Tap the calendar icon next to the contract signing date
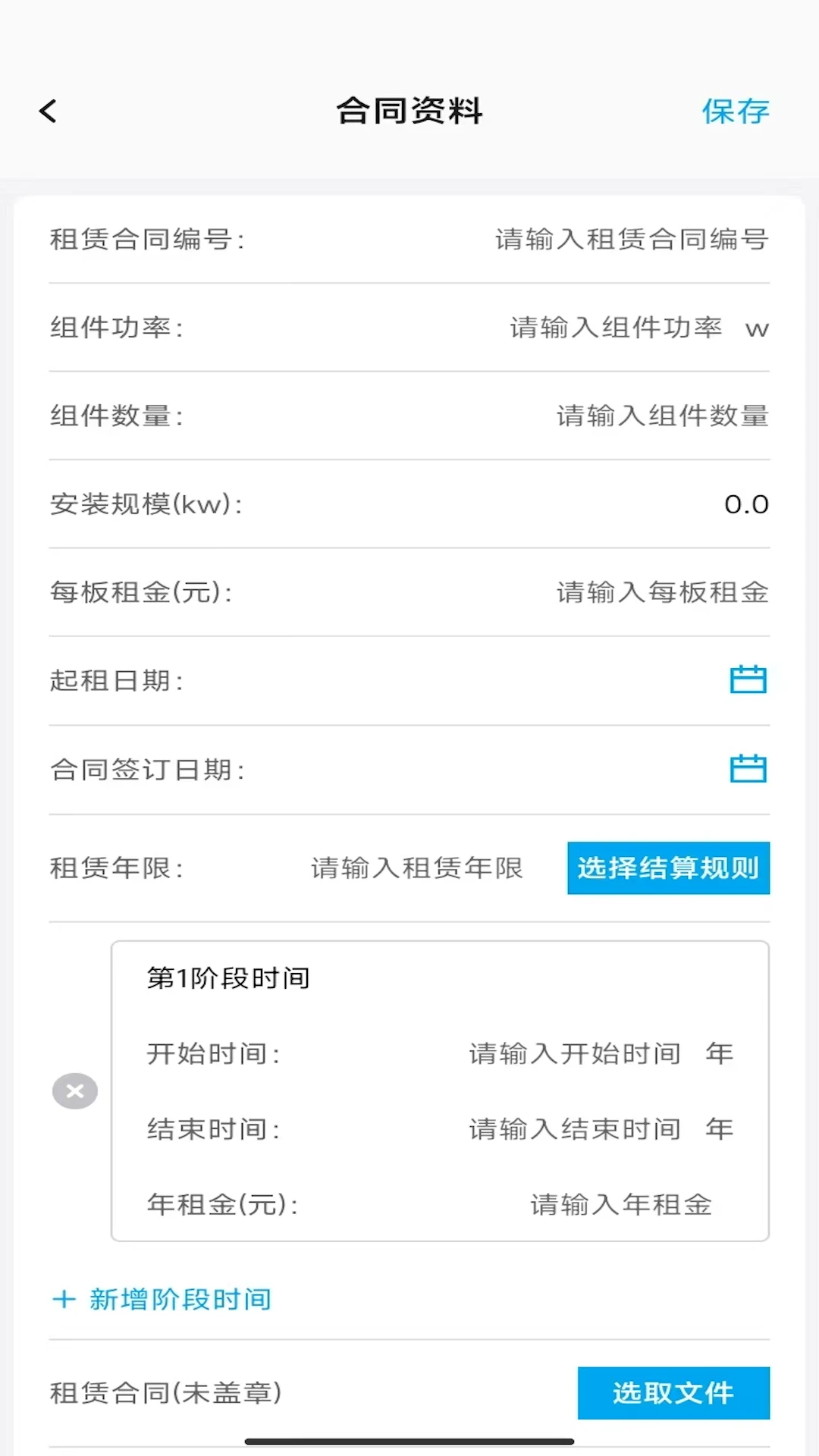Screen dimensions: 819x1456 click(749, 768)
